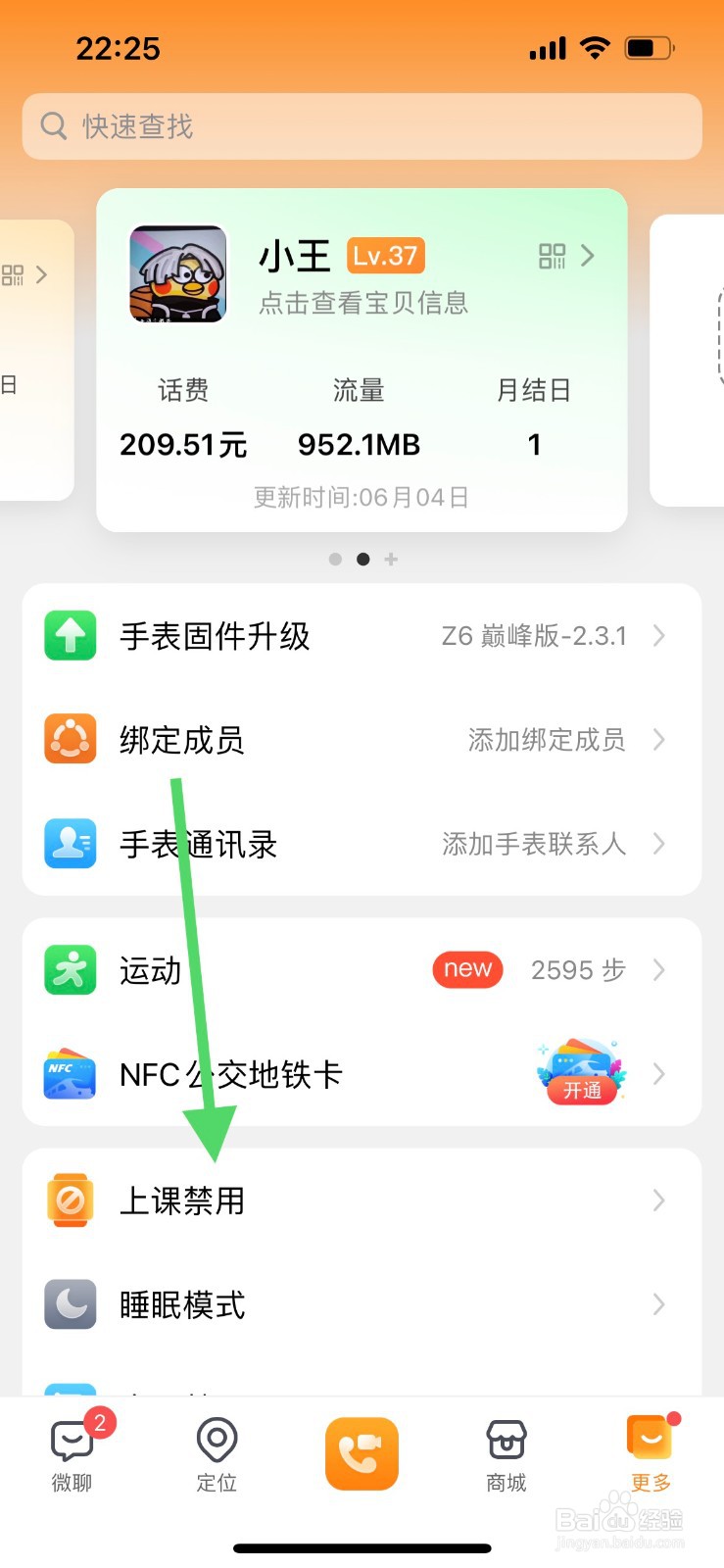Expand the profile card arrow next to QR code
The height and width of the screenshot is (1568, 724).
tap(589, 255)
